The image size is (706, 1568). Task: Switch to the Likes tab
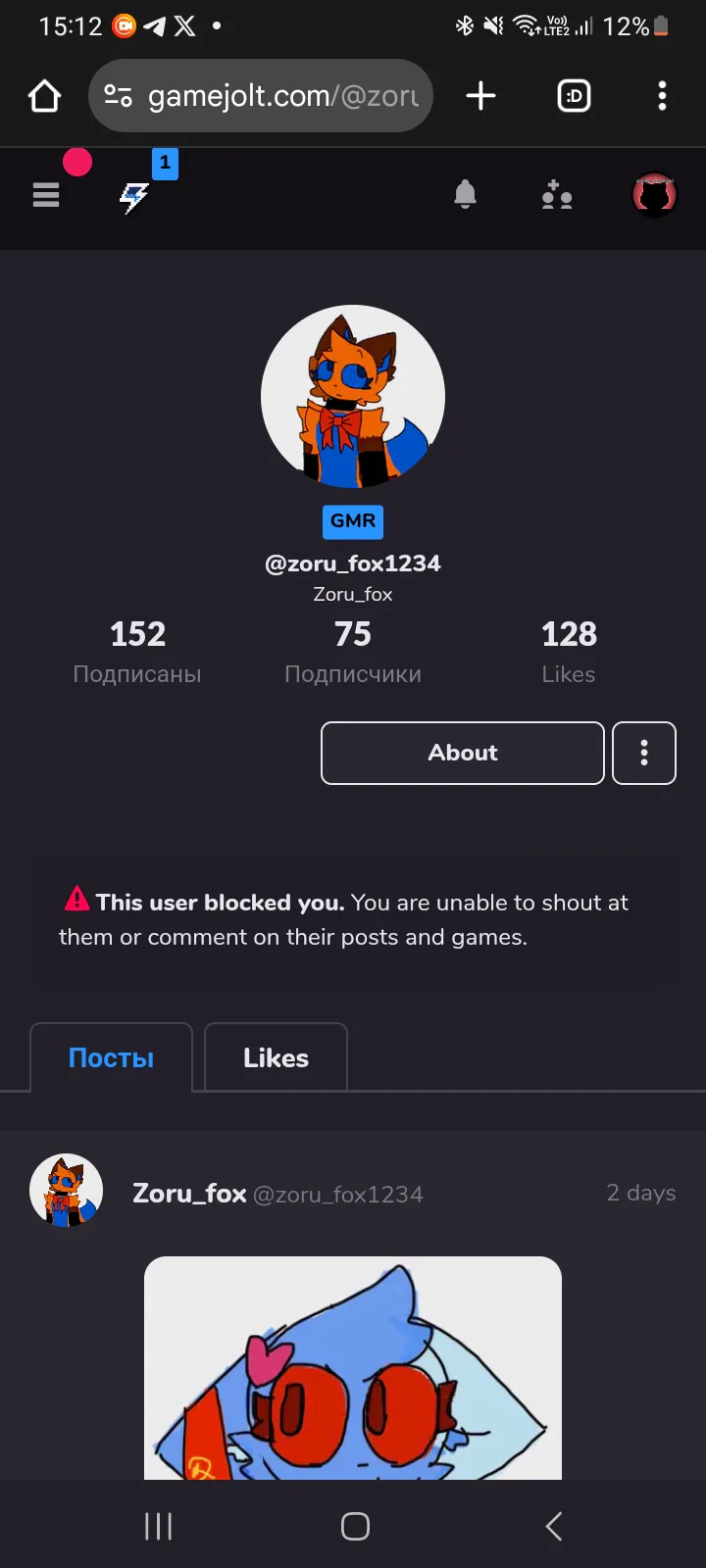click(x=276, y=1058)
